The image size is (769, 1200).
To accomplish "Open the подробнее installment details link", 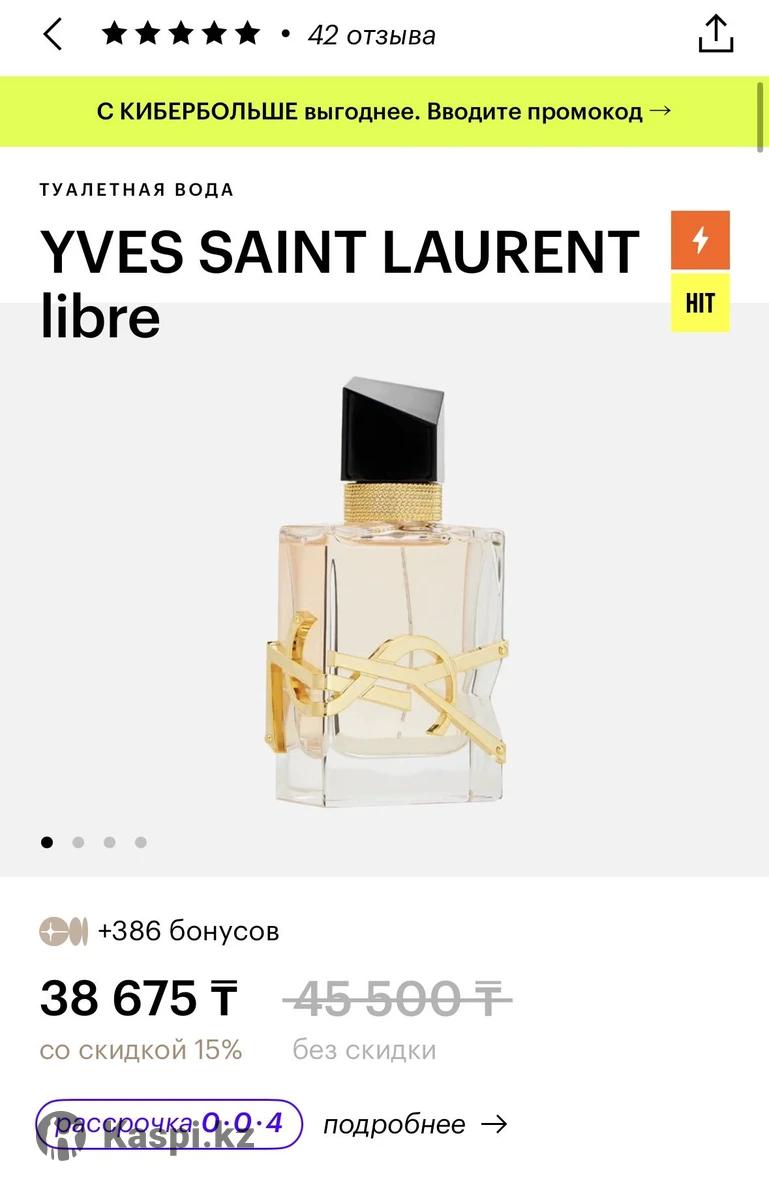I will pos(414,1125).
